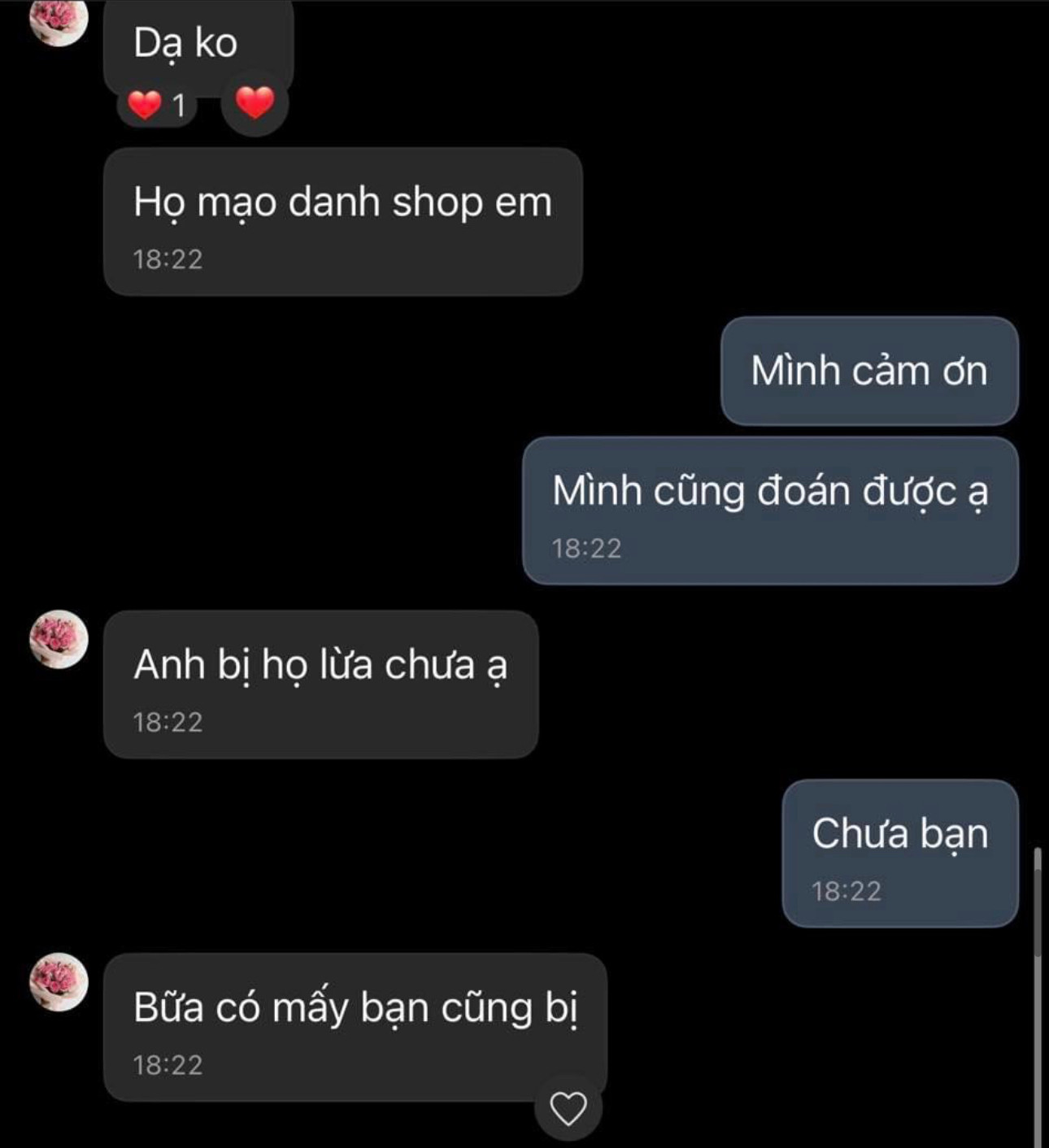This screenshot has width=1049, height=1148.
Task: Click the sent message 'Mình cảm ơn'
Action: (x=868, y=371)
